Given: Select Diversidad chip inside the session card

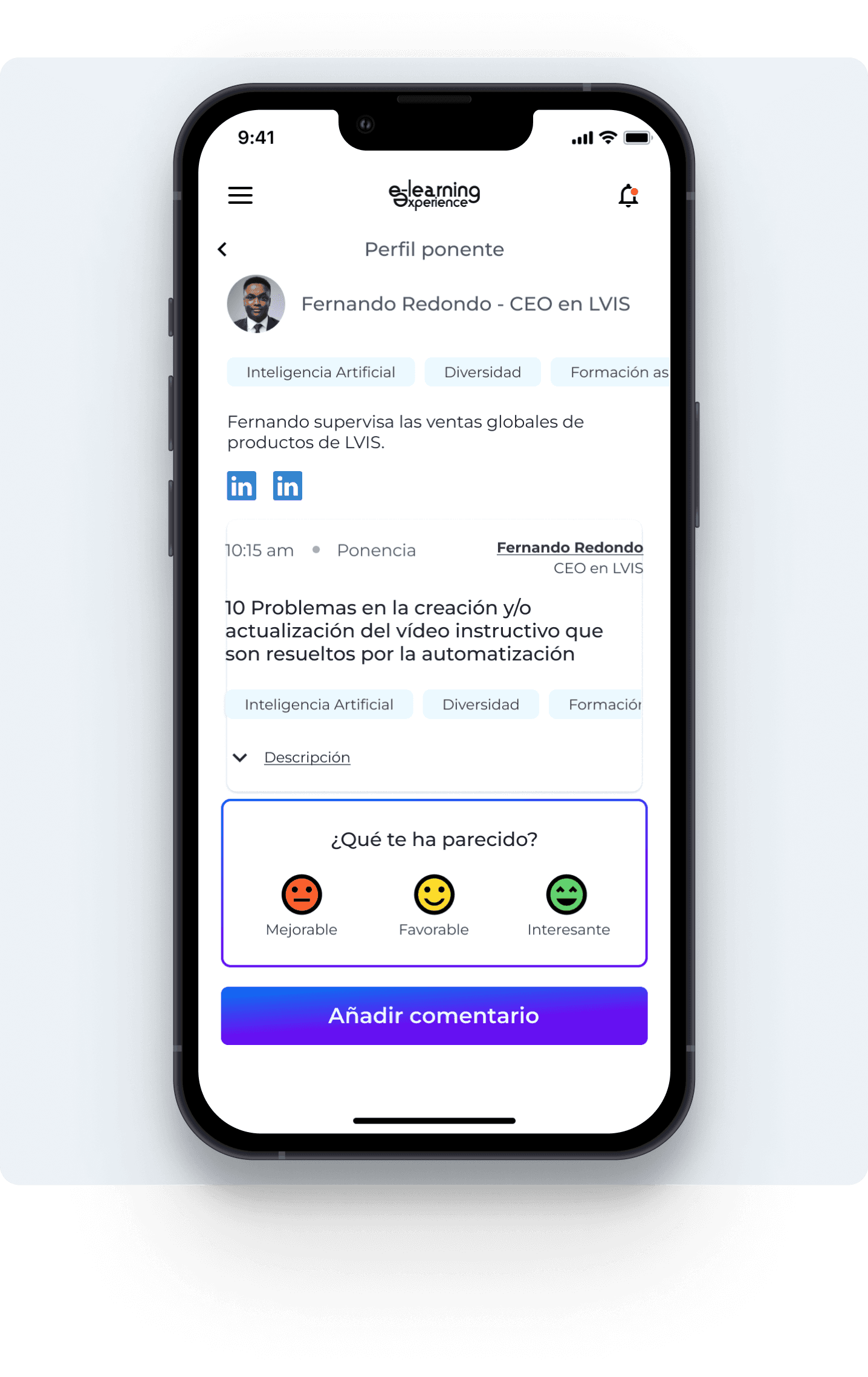Looking at the screenshot, I should click(481, 705).
